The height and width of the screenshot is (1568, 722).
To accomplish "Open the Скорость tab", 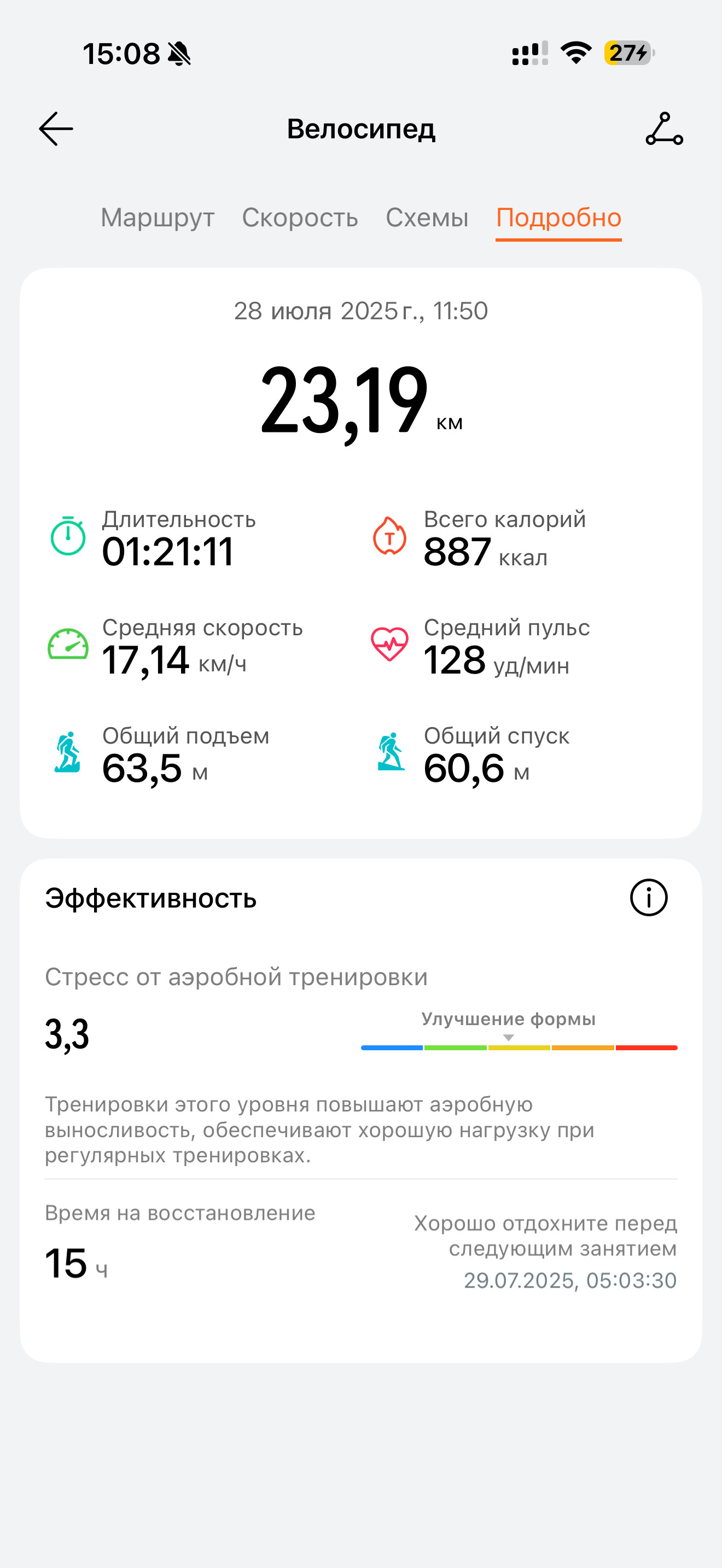I will tap(300, 217).
